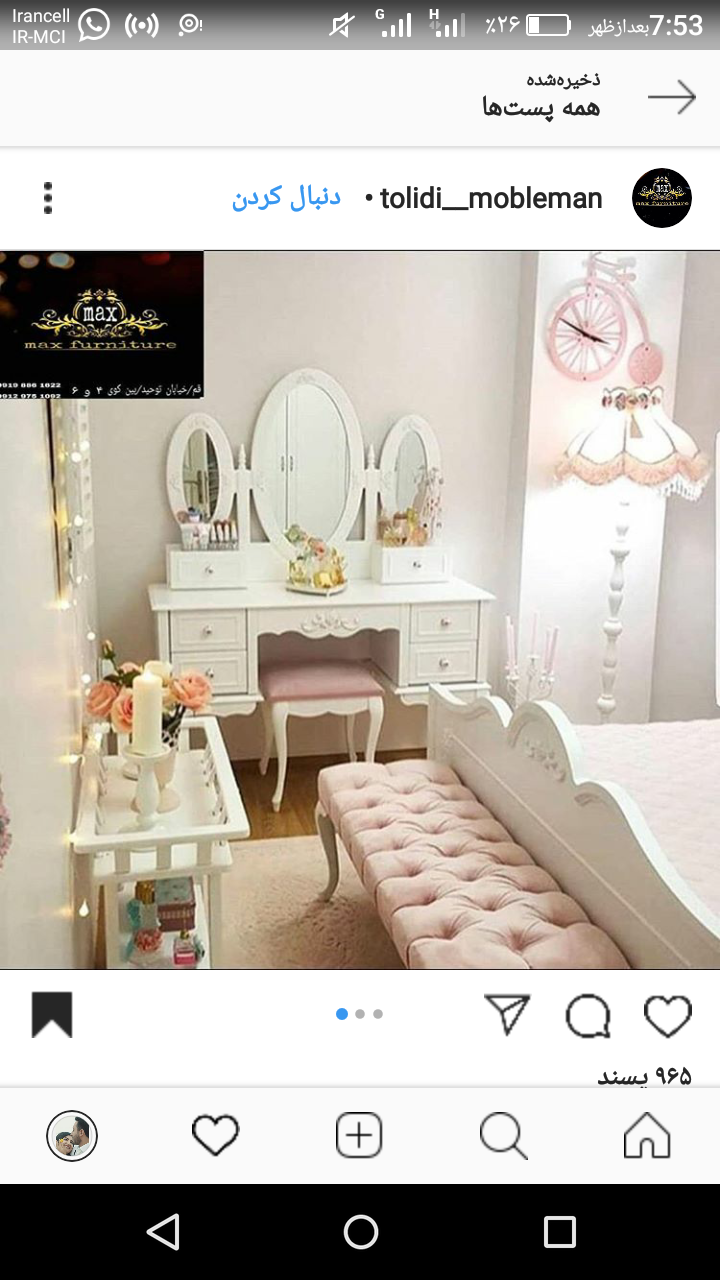720x1280 pixels.
Task: Open the post's three-dot options menu
Action: tap(47, 198)
